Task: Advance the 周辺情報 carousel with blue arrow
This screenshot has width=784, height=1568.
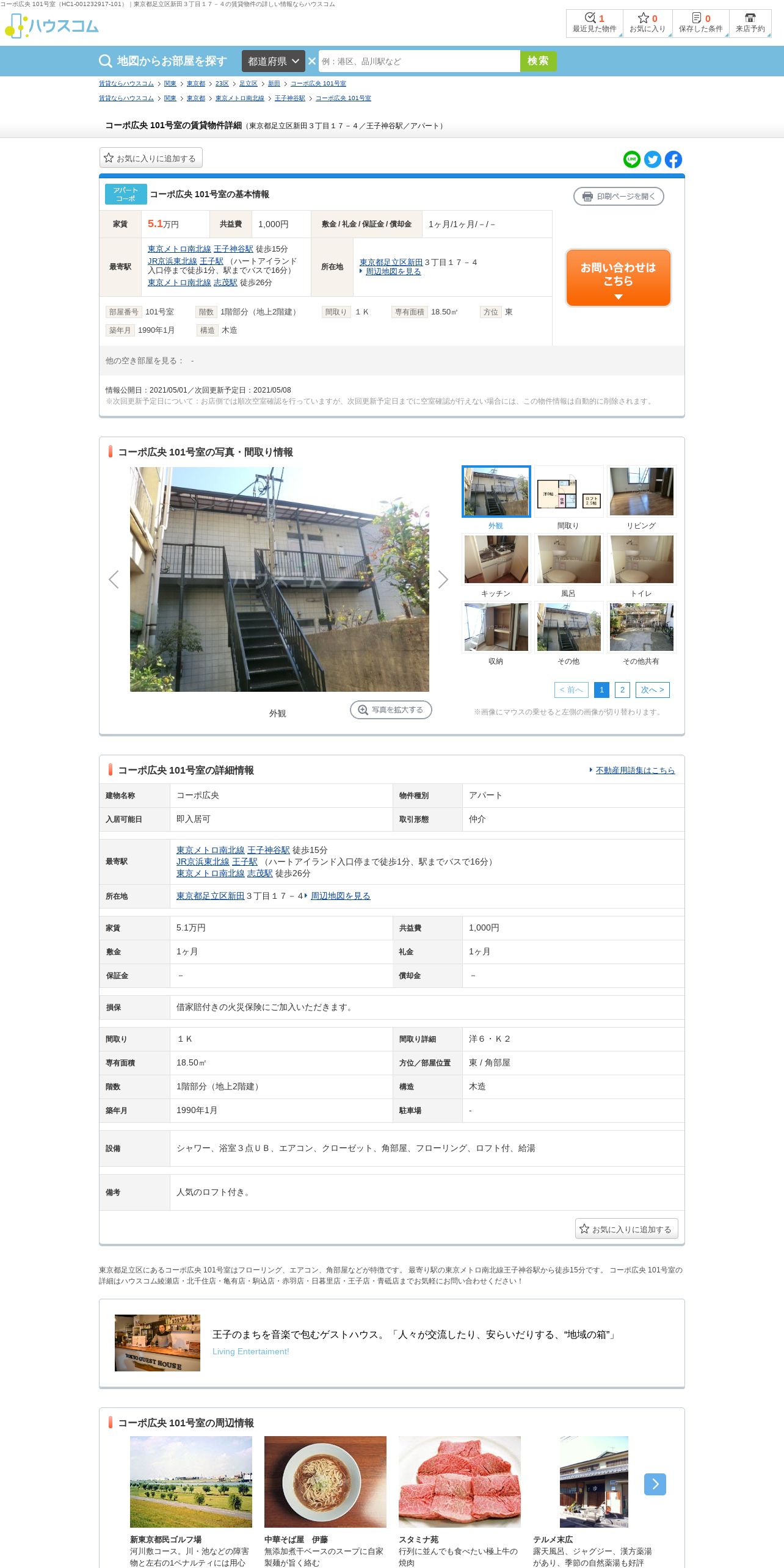Action: 655,1484
